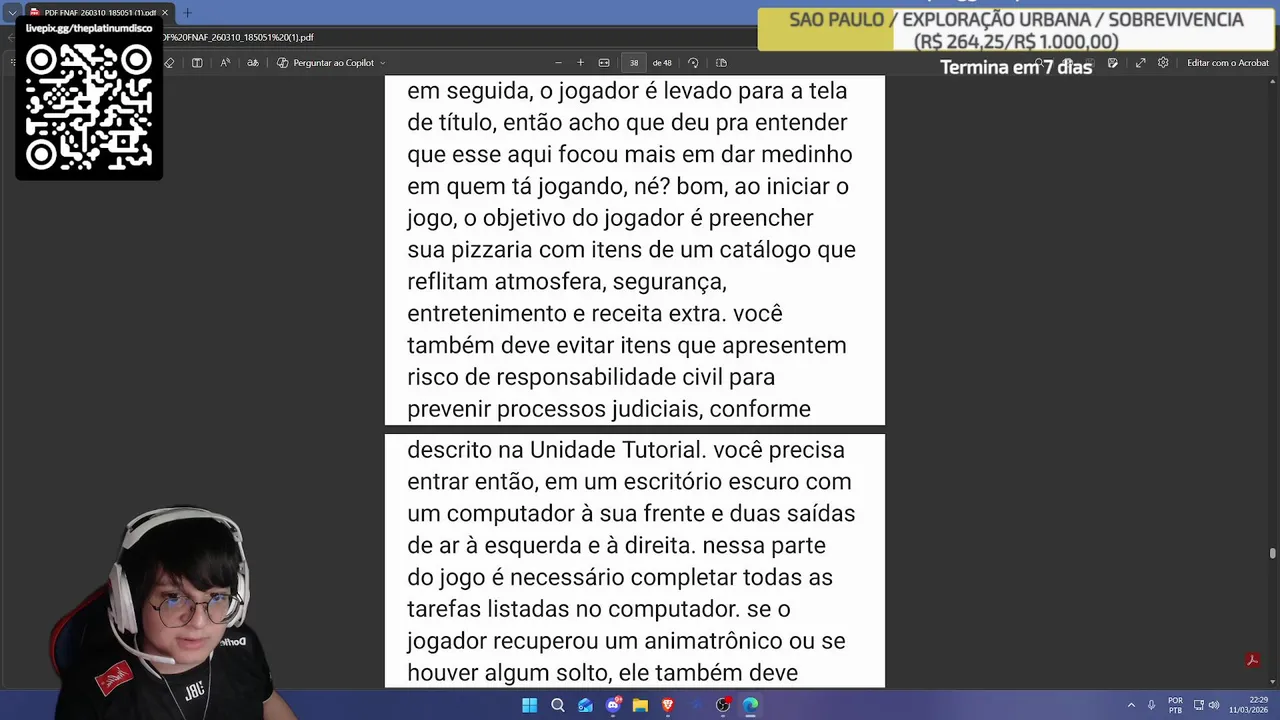This screenshot has height=720, width=1280.
Task: Launch Brave browser from the taskbar
Action: tap(668, 705)
